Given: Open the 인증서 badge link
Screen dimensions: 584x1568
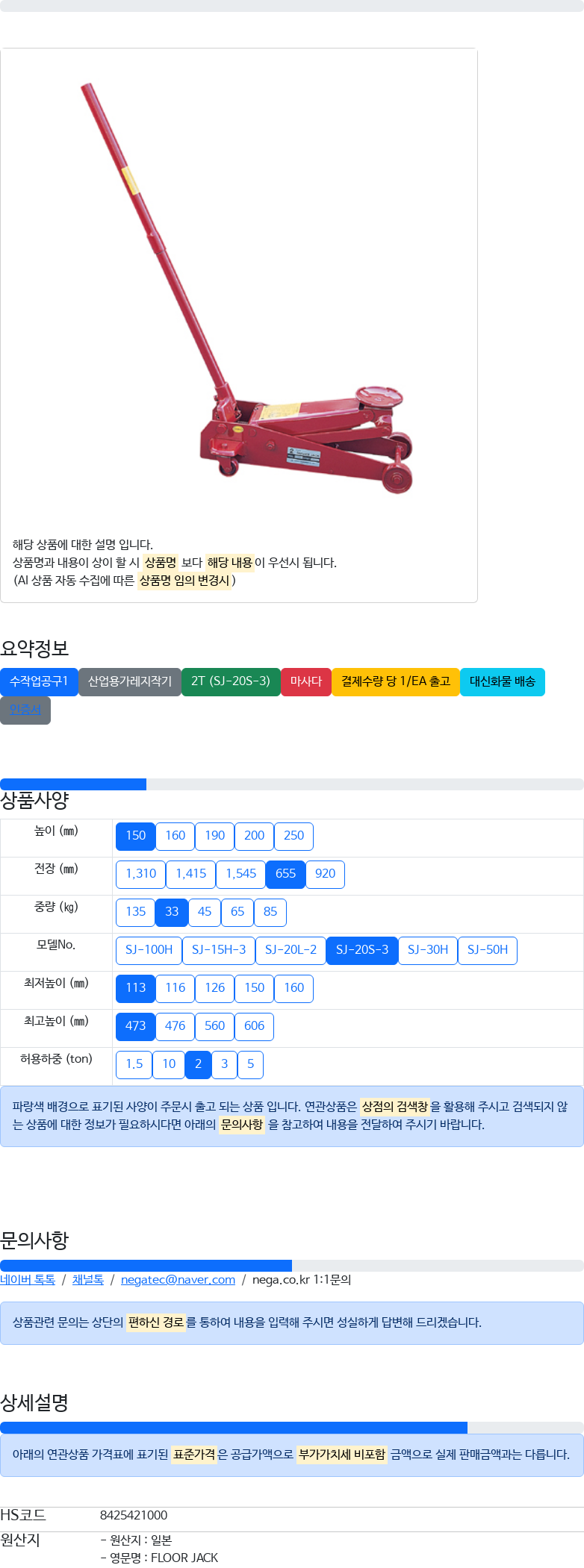Looking at the screenshot, I should pyautogui.click(x=25, y=710).
